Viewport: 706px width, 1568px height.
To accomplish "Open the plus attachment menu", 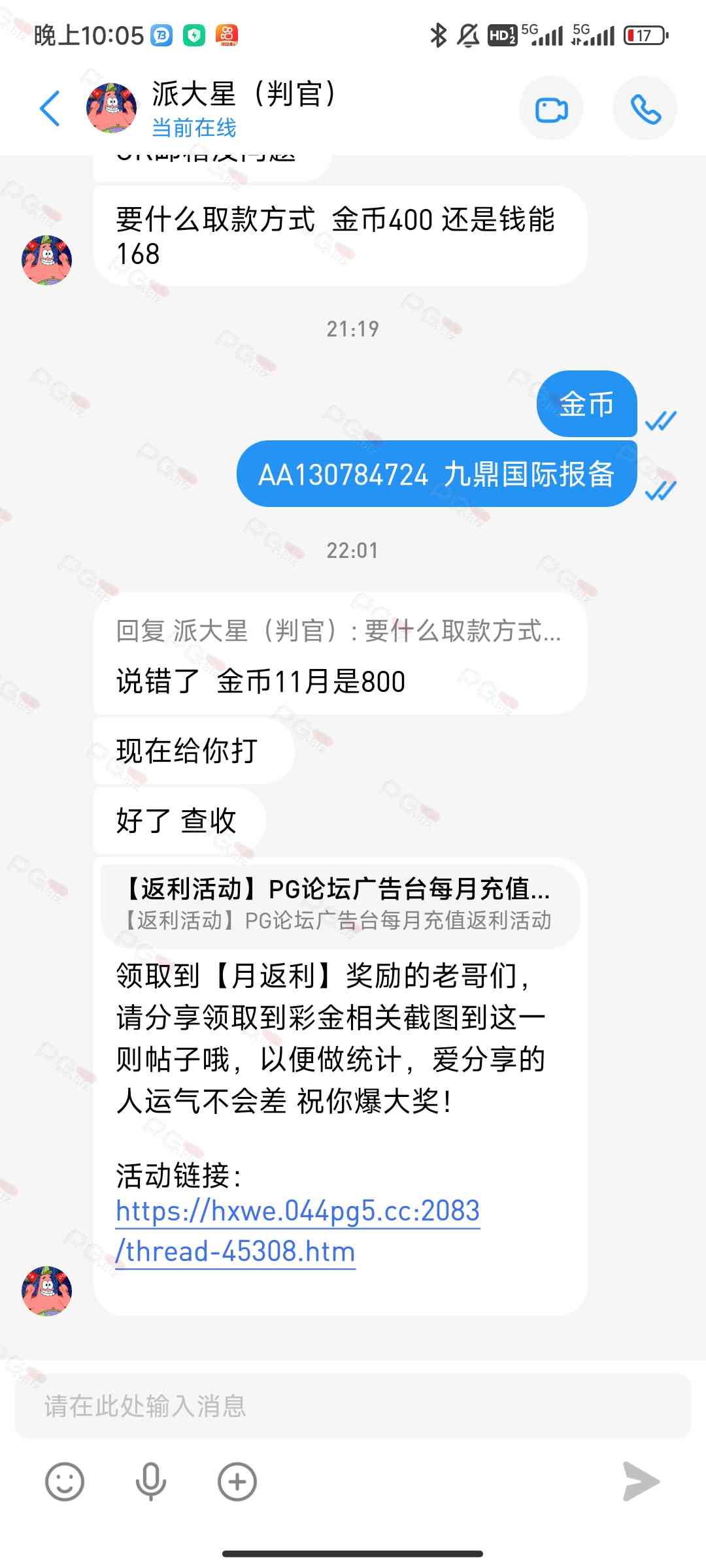I will (237, 1481).
